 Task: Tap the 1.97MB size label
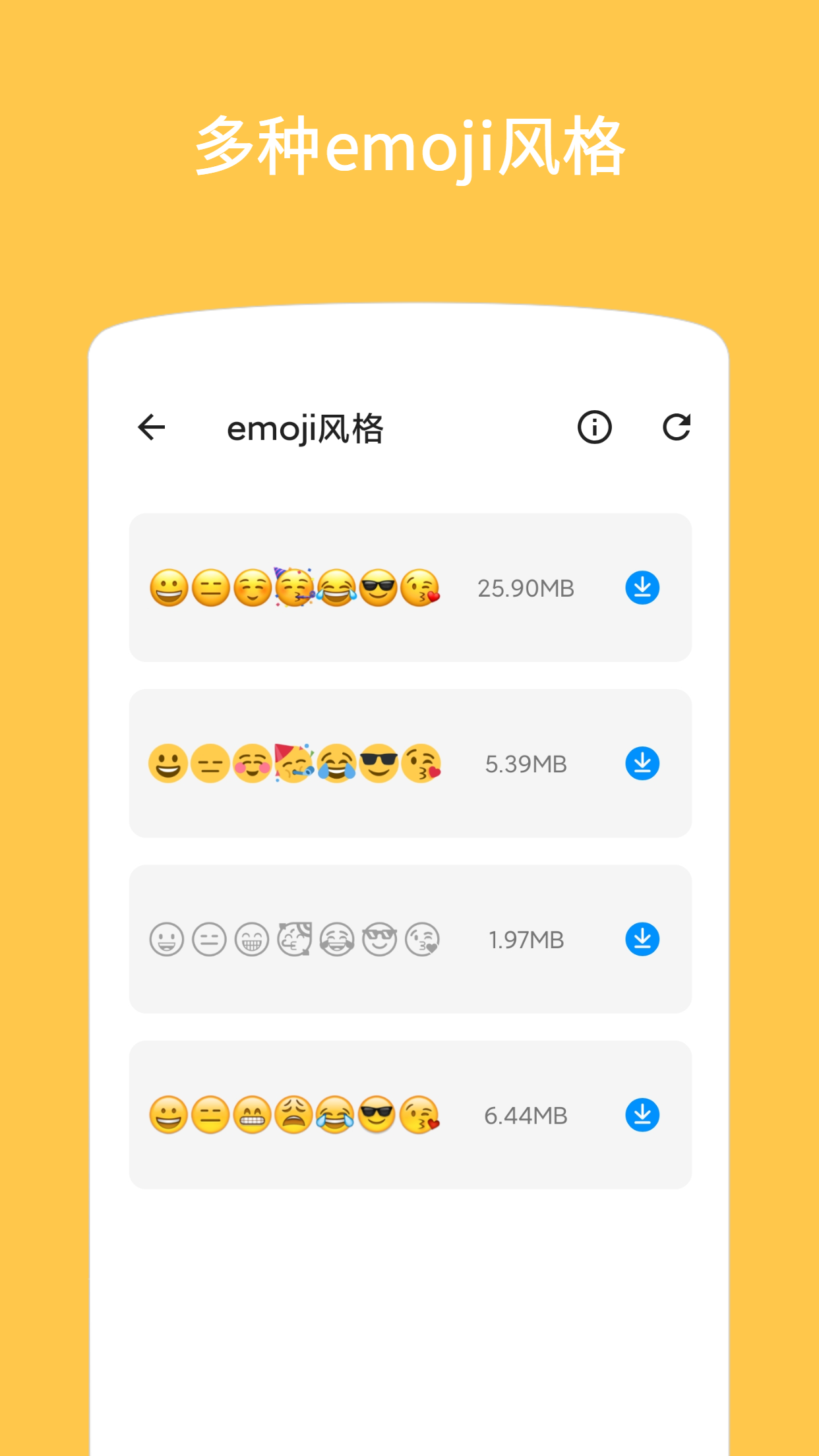(x=524, y=940)
